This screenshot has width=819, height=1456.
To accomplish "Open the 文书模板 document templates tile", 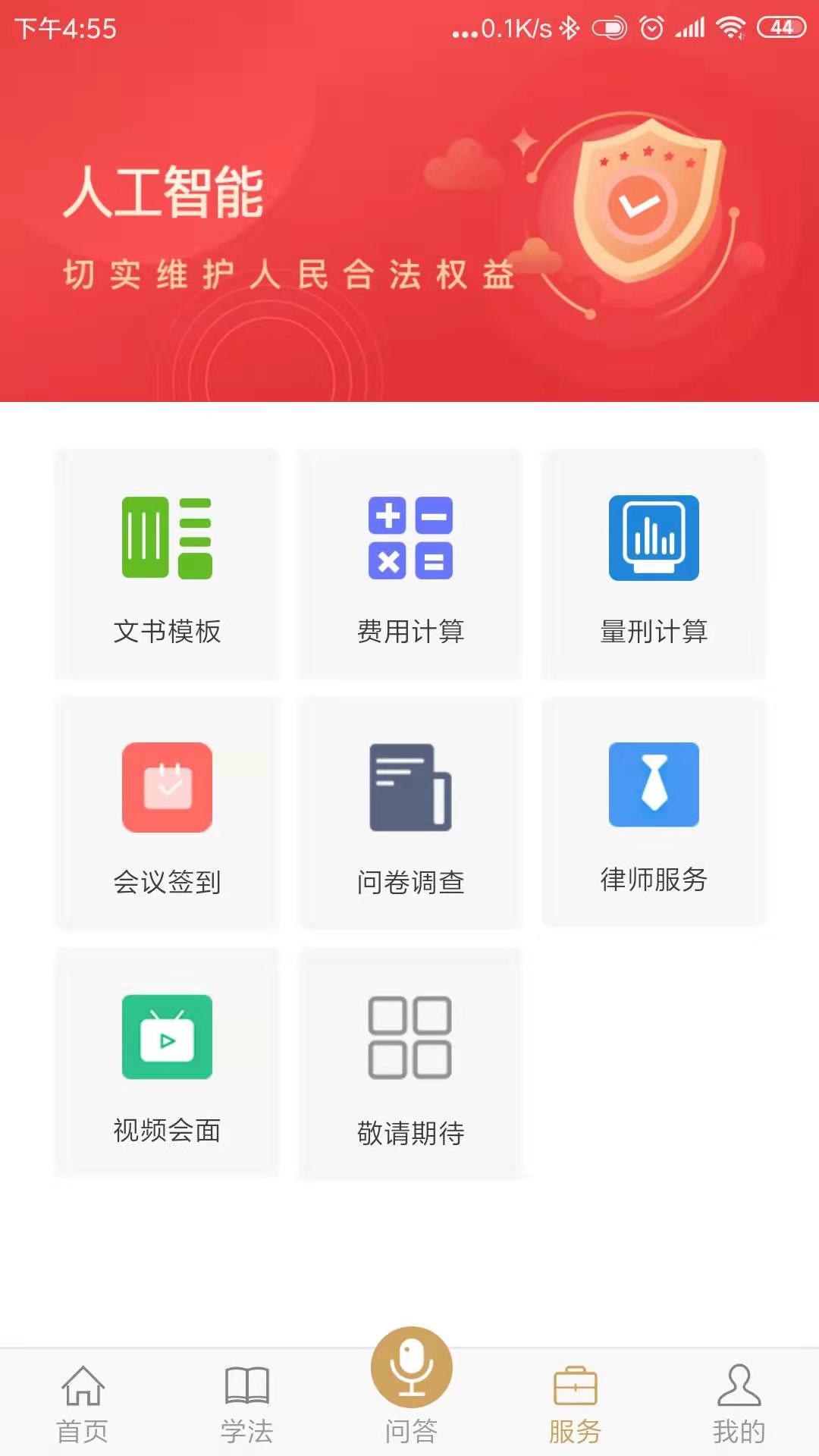I will (167, 565).
